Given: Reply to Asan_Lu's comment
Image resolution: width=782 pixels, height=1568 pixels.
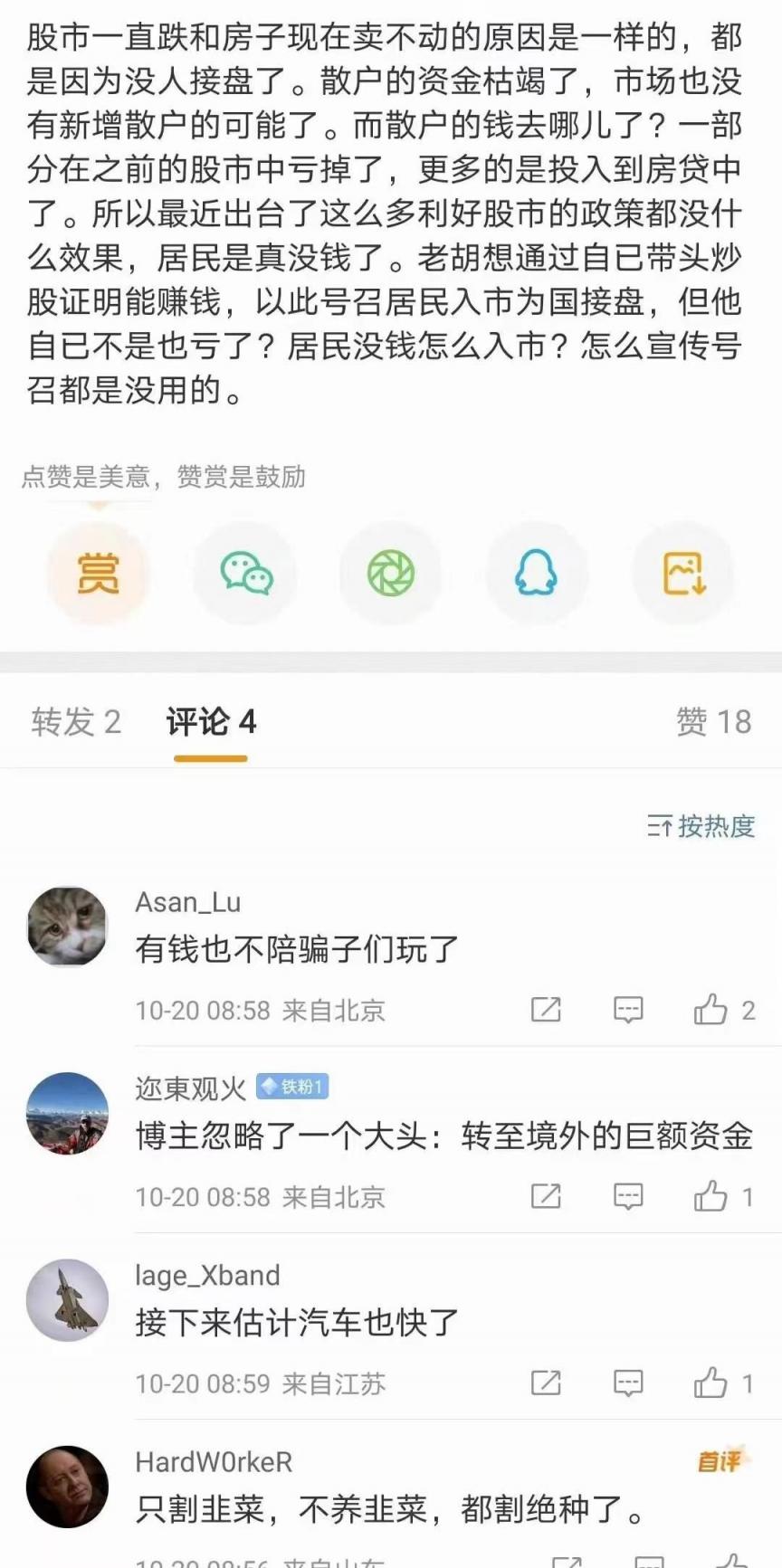Looking at the screenshot, I should (628, 1010).
